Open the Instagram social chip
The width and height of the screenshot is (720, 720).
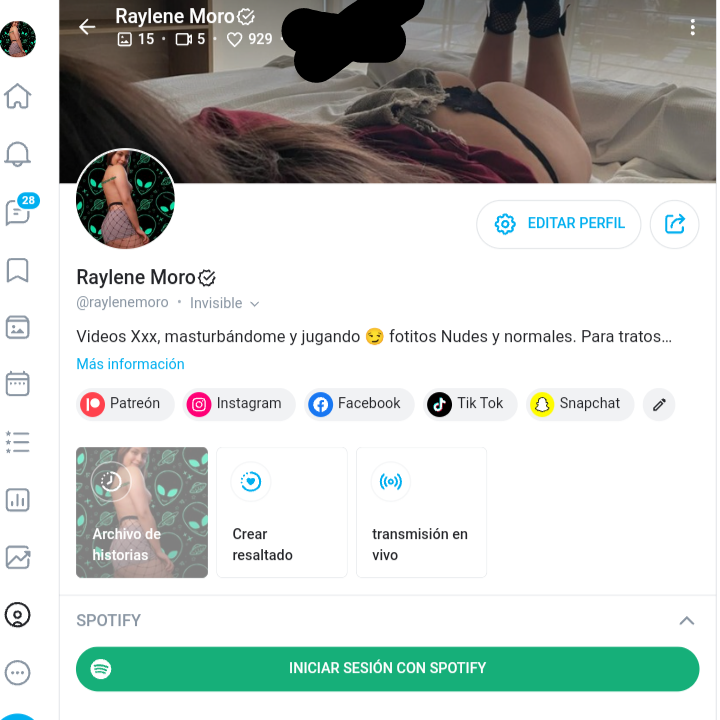click(240, 404)
